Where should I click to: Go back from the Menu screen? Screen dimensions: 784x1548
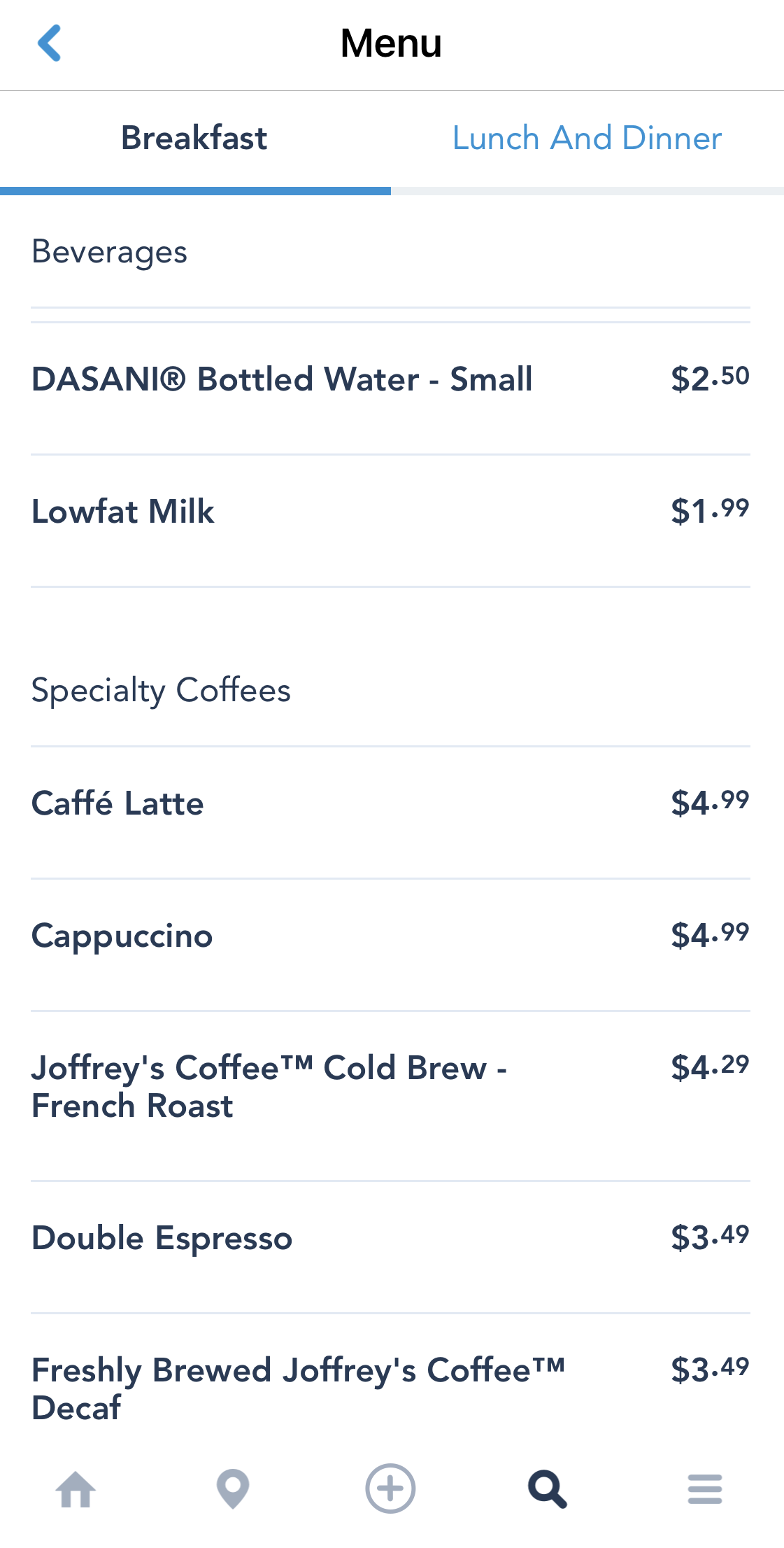click(x=49, y=43)
